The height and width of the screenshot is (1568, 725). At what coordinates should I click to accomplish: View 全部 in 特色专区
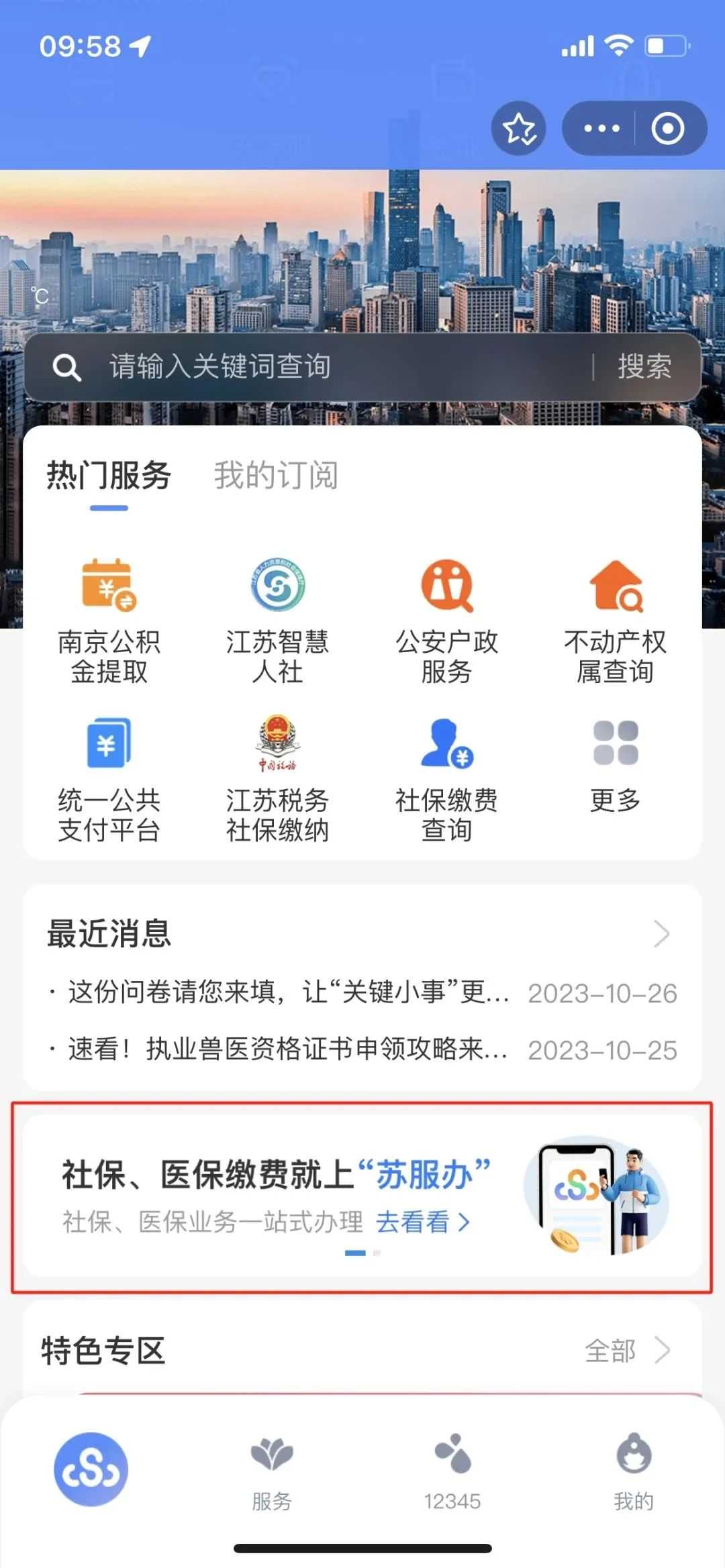tap(626, 1351)
